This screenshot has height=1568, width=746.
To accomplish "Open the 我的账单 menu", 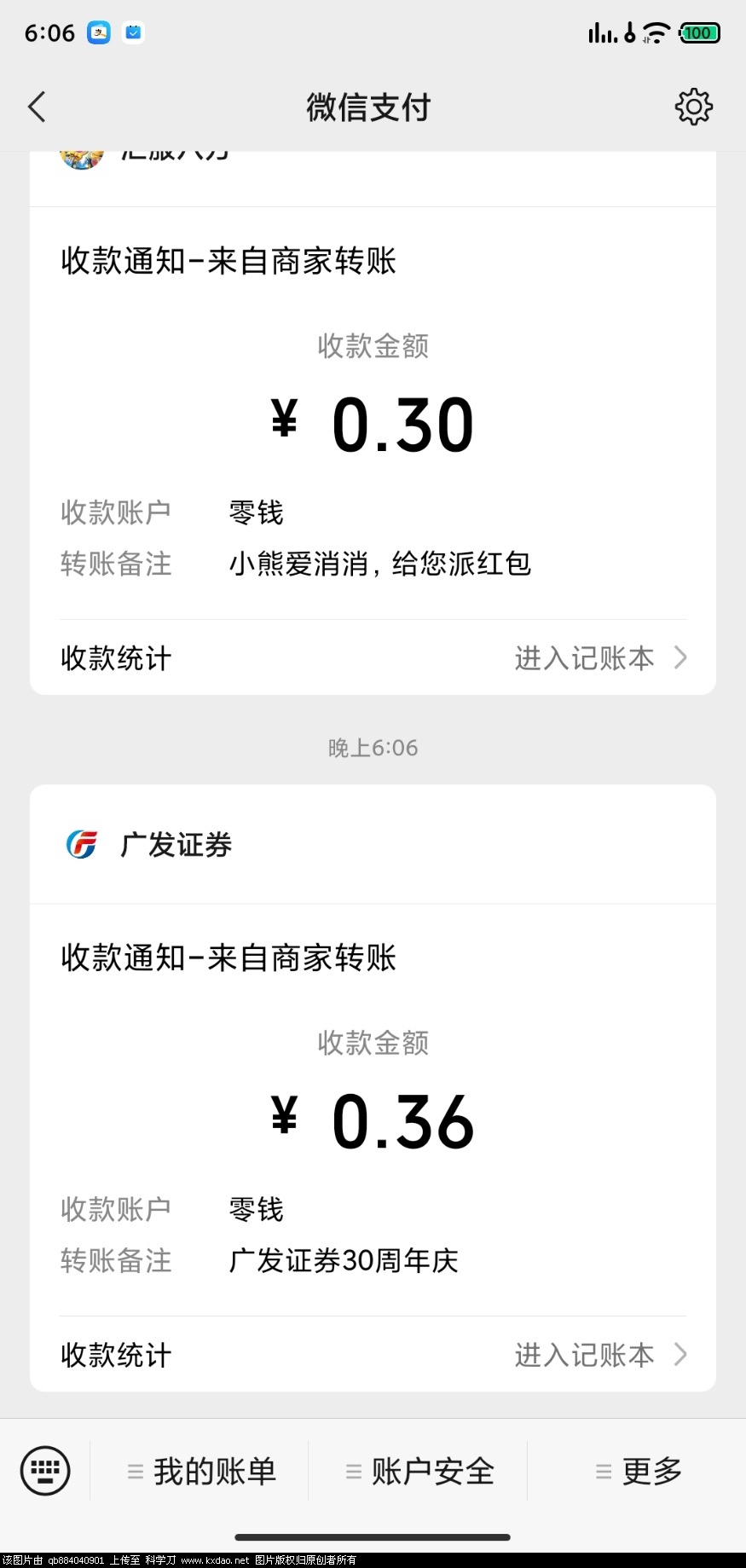I will point(202,1472).
